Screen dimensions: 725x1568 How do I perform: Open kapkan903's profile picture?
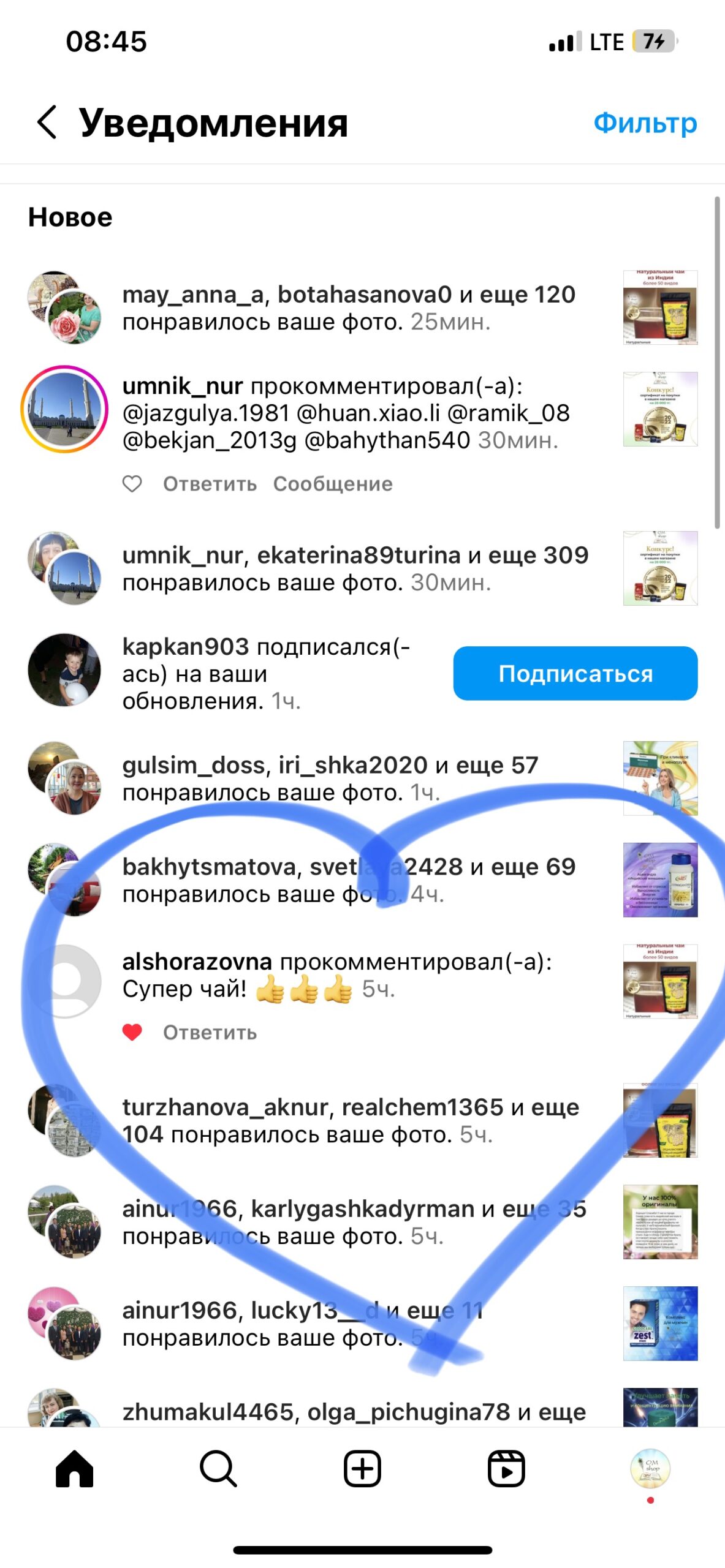tap(64, 669)
